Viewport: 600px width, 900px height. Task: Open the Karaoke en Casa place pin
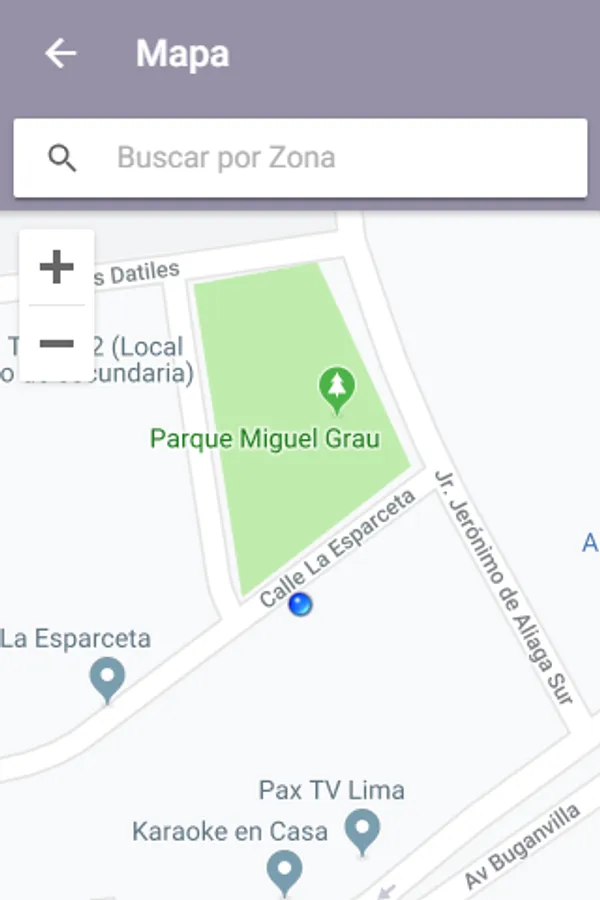click(x=284, y=871)
